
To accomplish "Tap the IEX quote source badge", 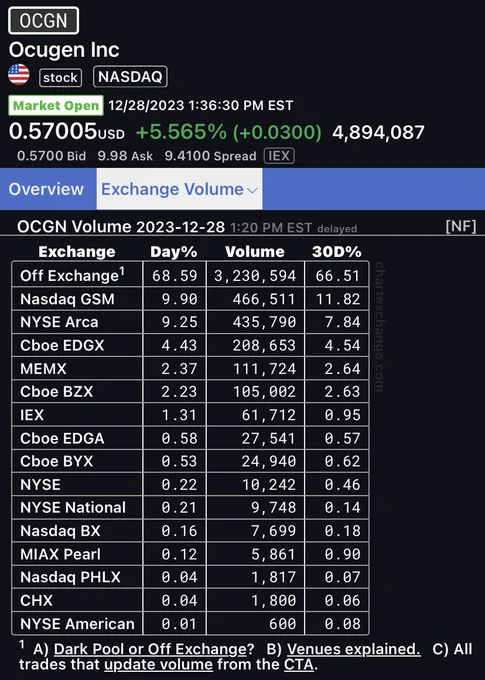I will click(x=279, y=156).
